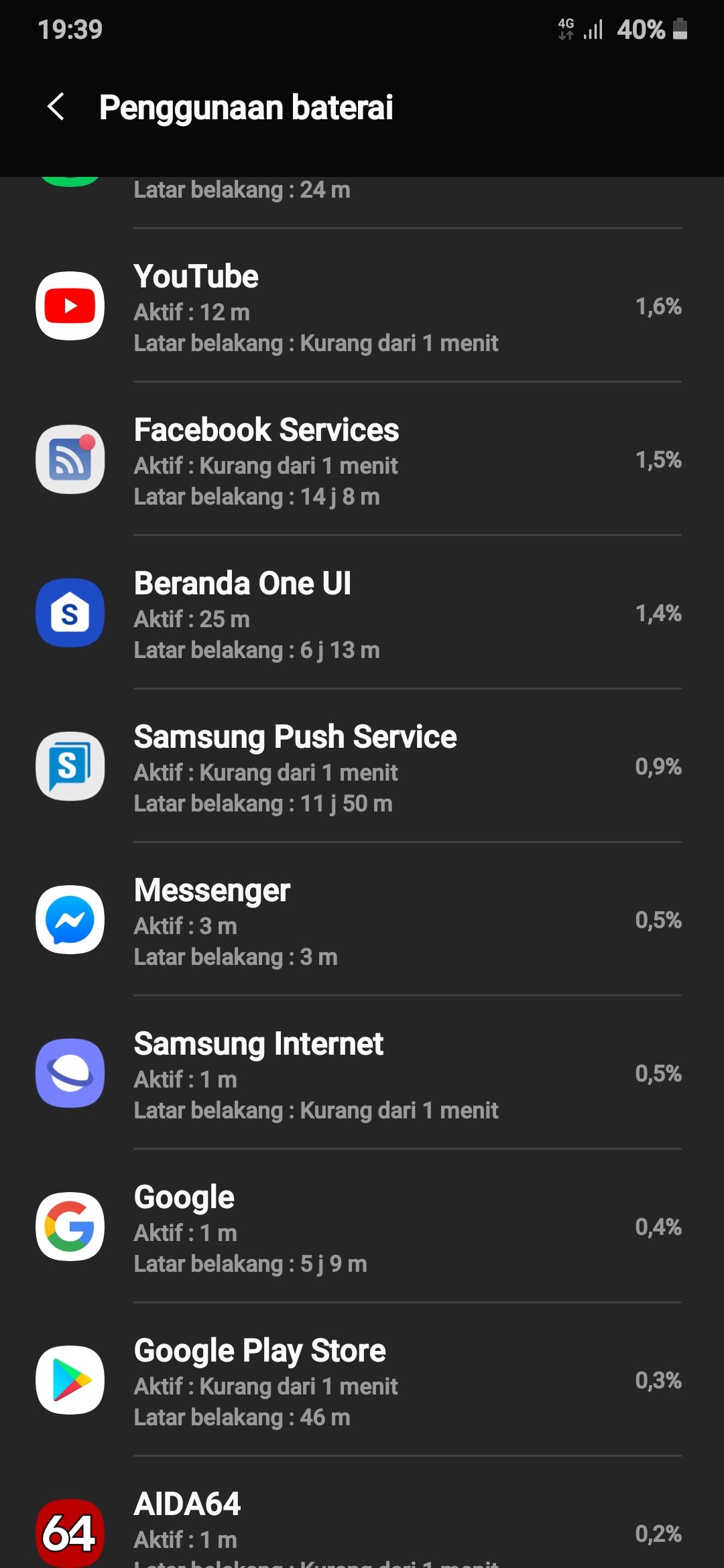724x1568 pixels.
Task: Tap the Facebook Services icon with notification dot
Action: click(x=70, y=459)
